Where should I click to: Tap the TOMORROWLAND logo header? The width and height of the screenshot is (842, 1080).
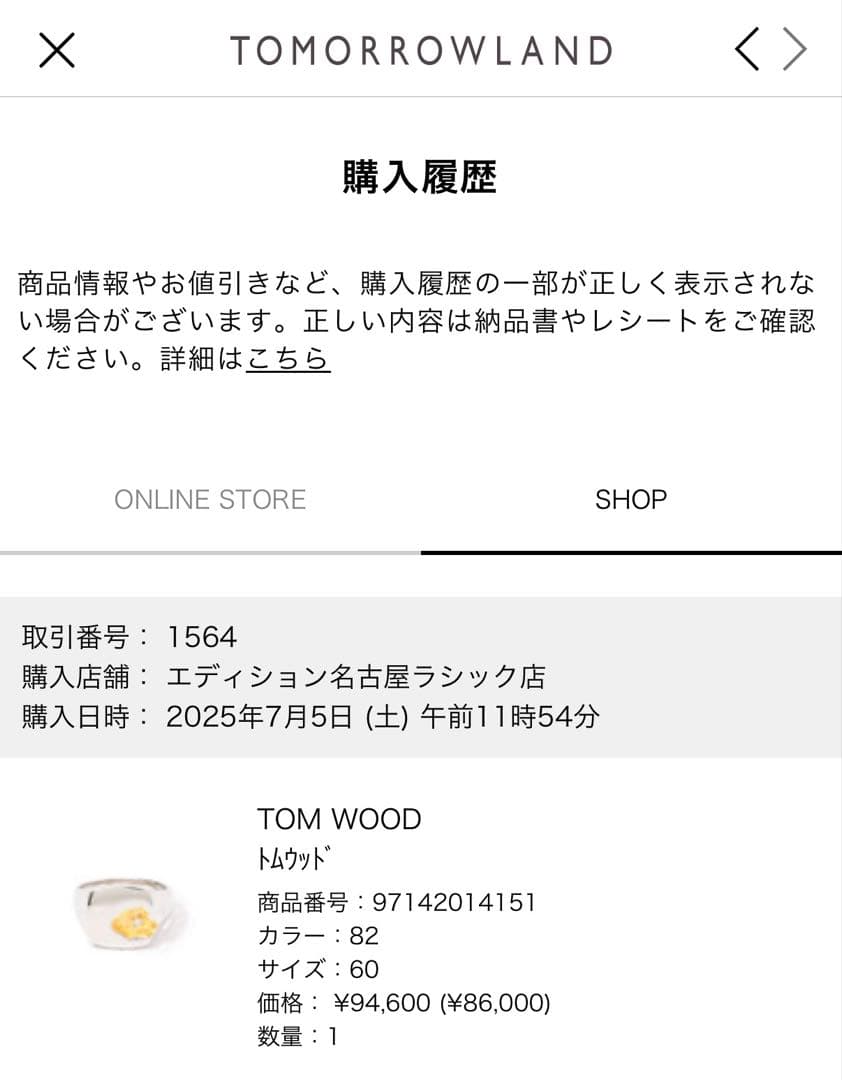point(420,48)
